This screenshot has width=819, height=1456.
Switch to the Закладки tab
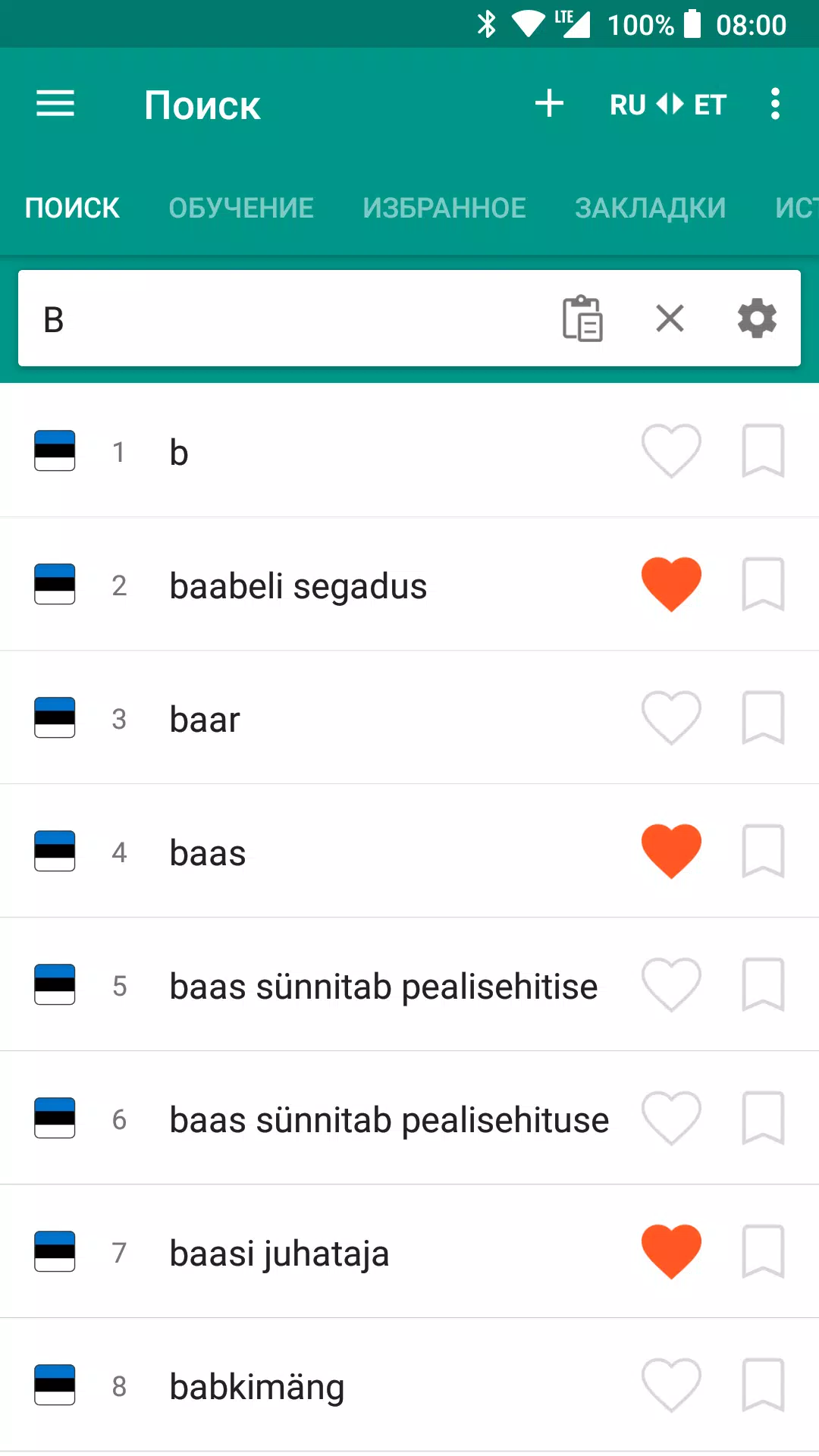tap(650, 208)
